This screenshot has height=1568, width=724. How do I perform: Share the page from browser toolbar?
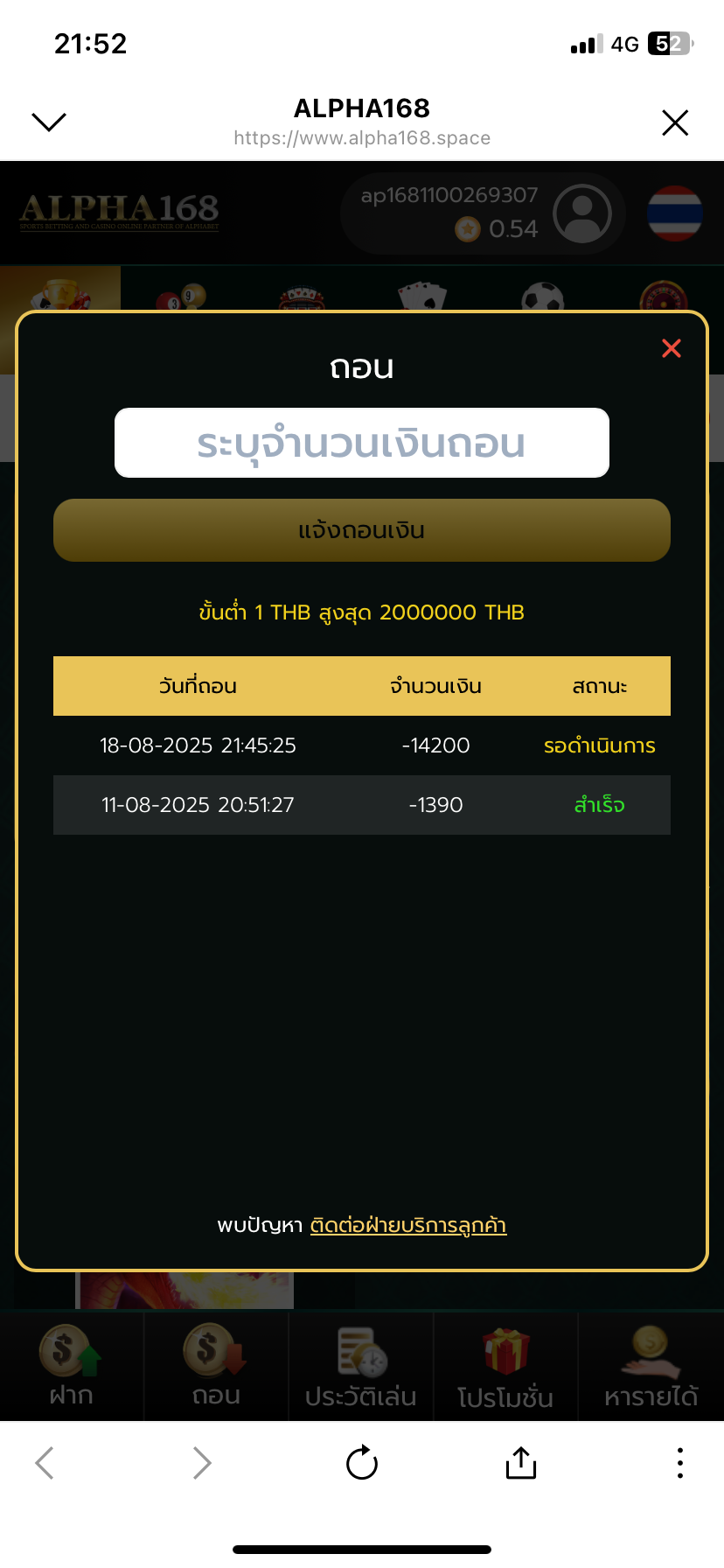[x=521, y=1462]
